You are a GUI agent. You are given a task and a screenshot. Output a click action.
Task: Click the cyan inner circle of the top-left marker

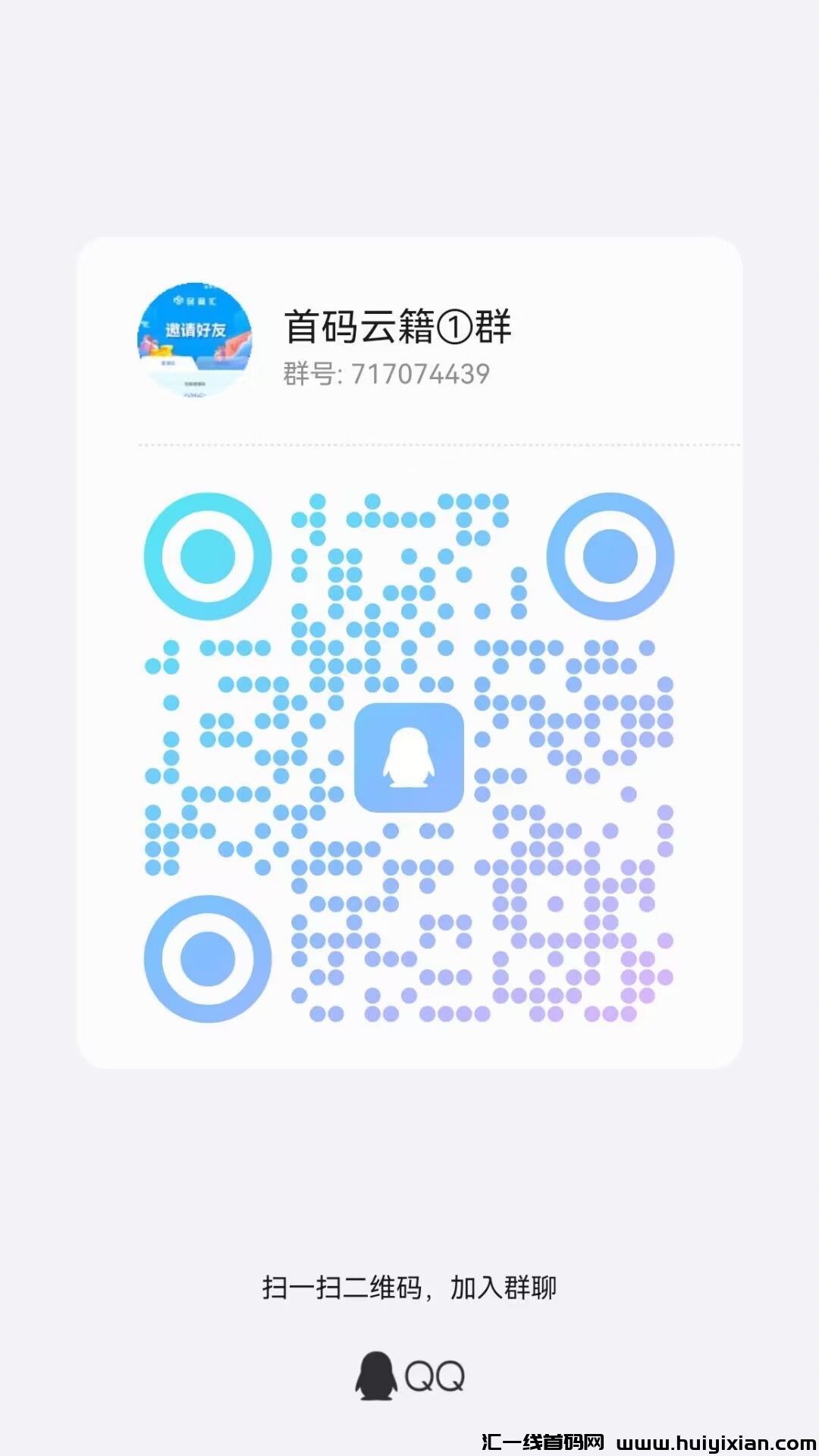(x=207, y=556)
